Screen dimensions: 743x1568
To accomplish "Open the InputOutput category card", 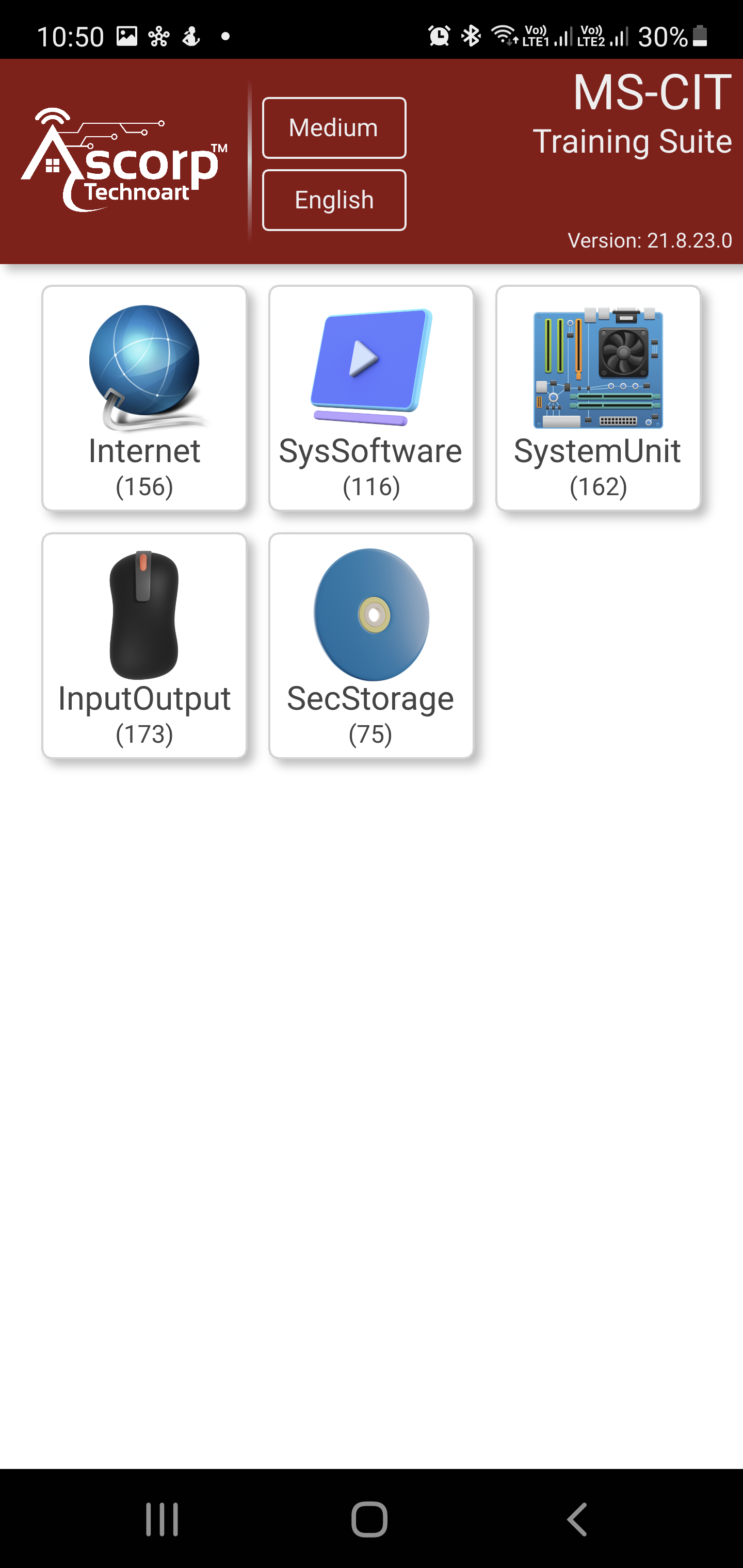I will tap(144, 646).
